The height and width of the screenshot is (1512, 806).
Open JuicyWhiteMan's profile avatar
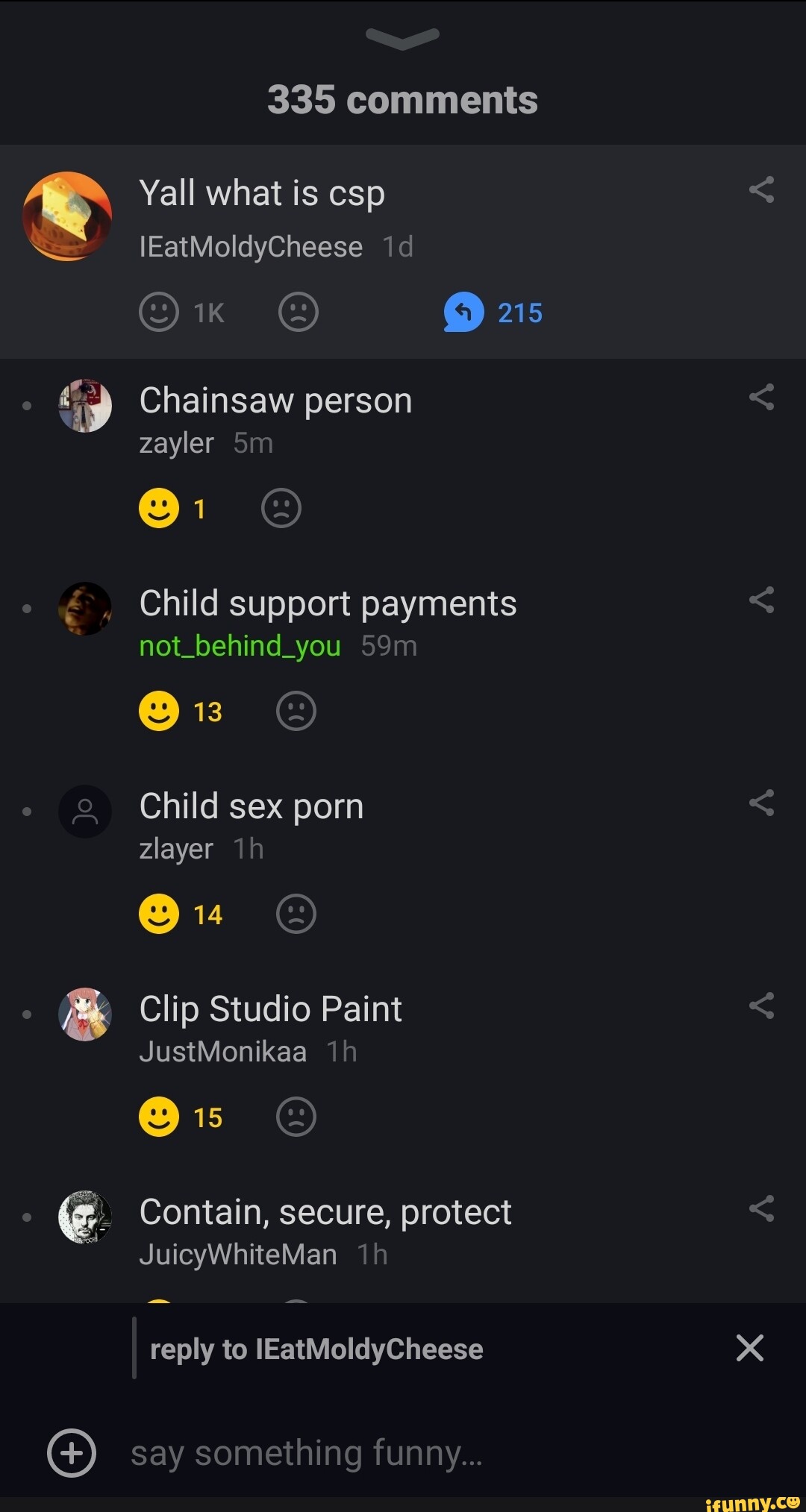(85, 1217)
